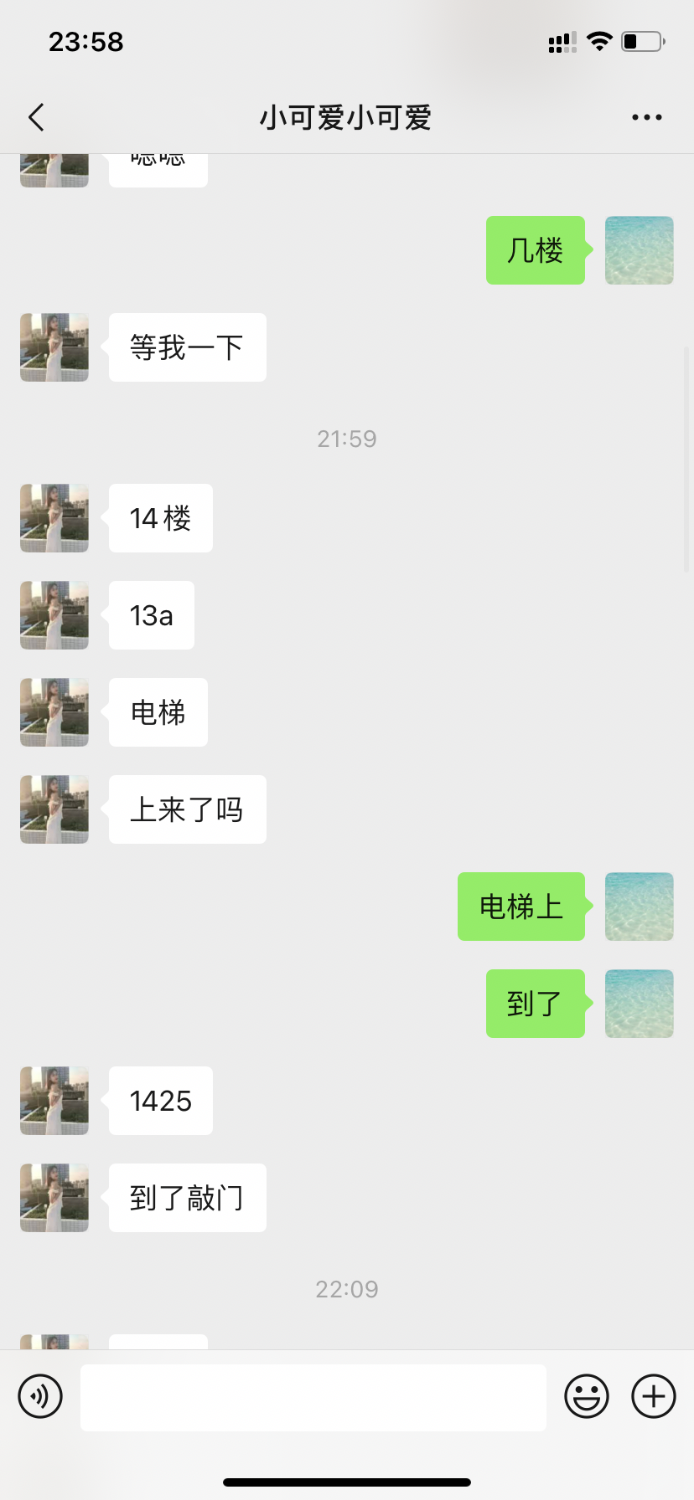Focus the message text field
Screen dimensions: 694x1500
tap(313, 1397)
